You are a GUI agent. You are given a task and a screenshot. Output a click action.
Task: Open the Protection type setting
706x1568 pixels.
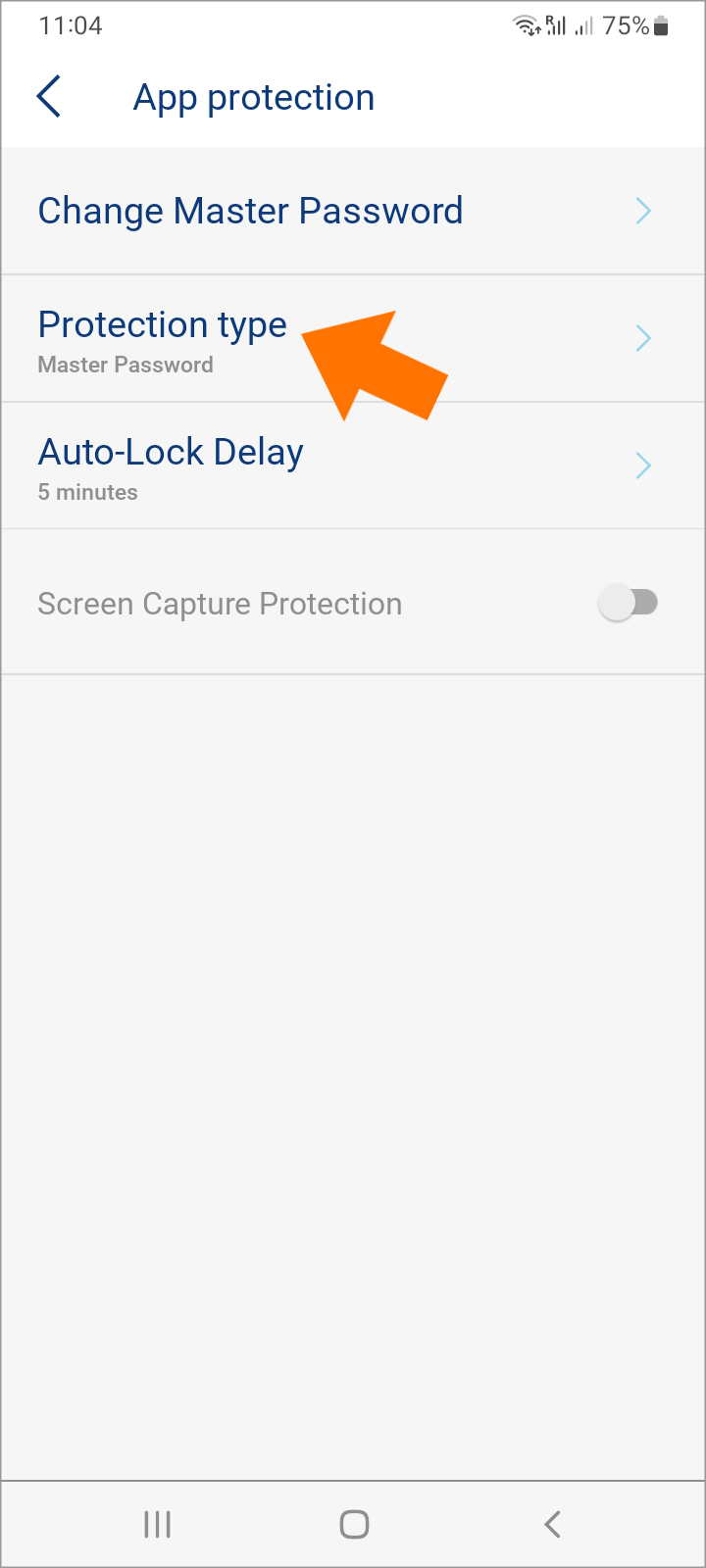(353, 338)
